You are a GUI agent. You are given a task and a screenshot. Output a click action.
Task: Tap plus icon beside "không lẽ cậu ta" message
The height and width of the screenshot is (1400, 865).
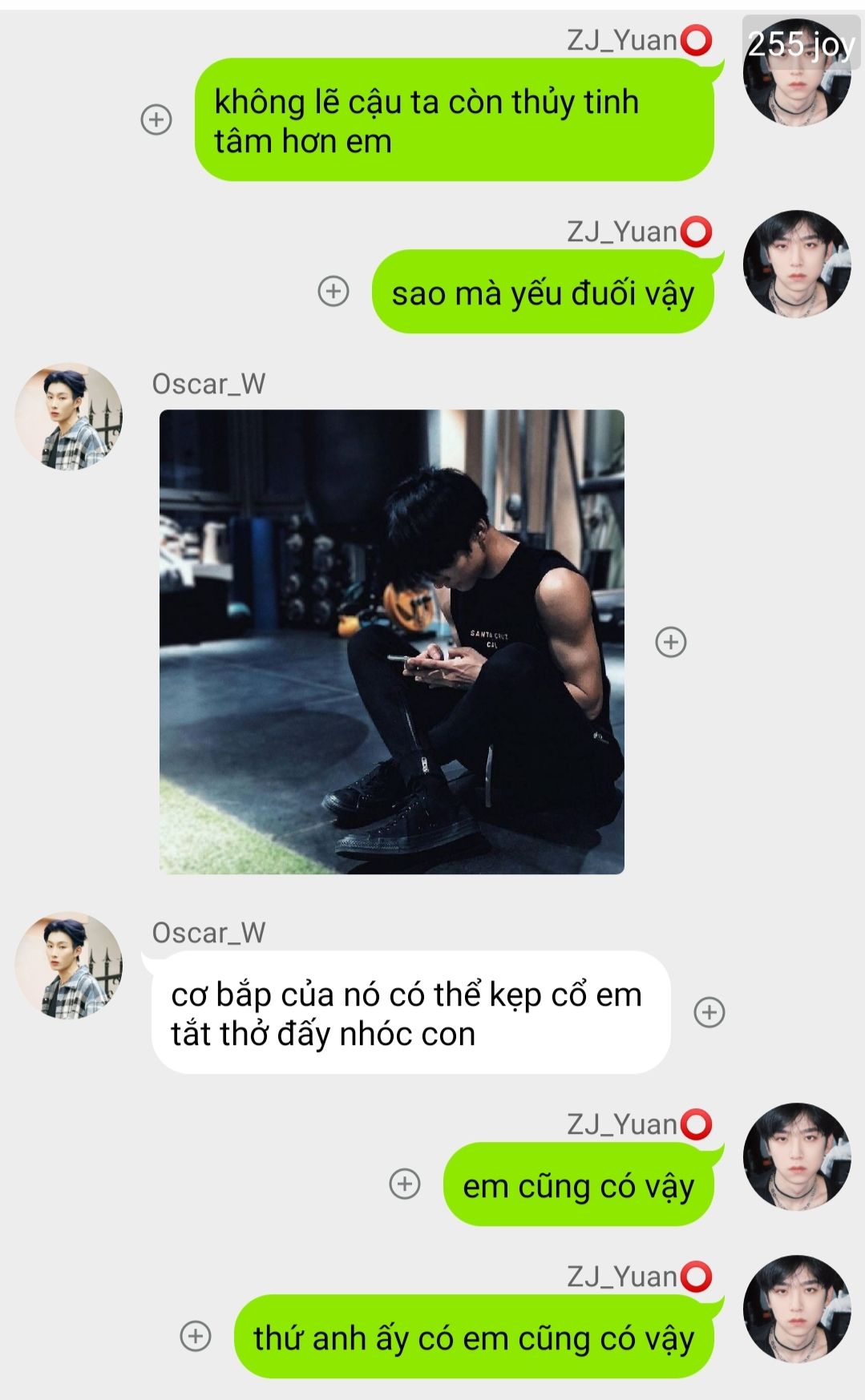pyautogui.click(x=156, y=119)
